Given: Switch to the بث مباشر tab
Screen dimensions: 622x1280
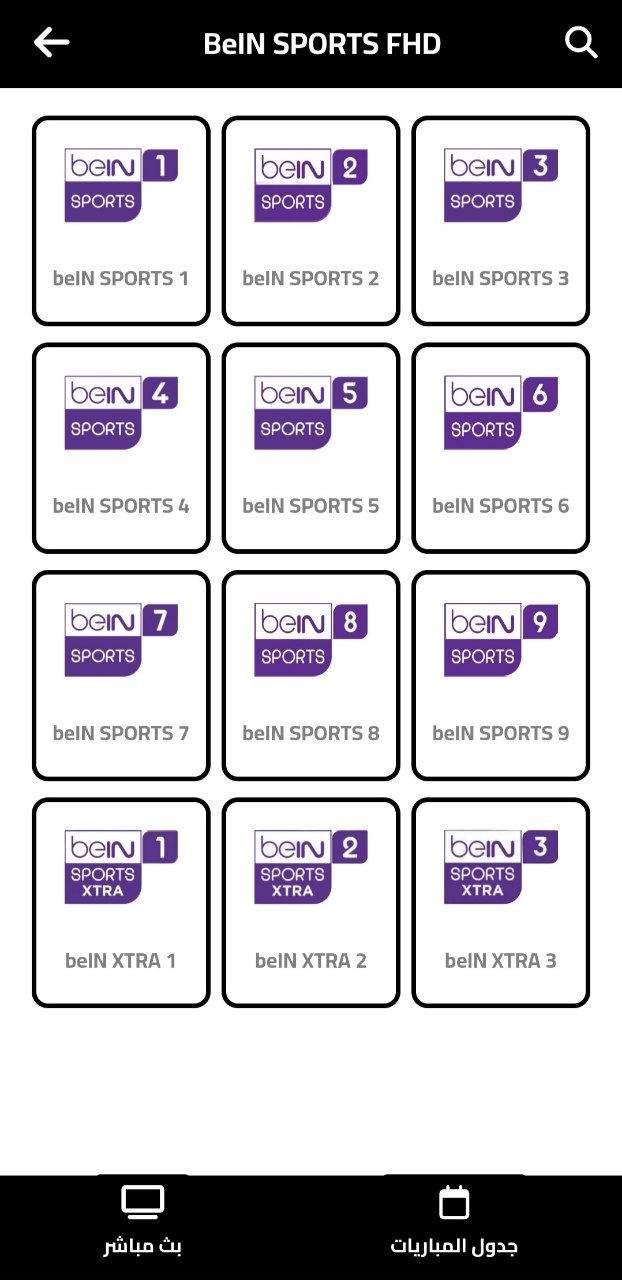Looking at the screenshot, I should (143, 1222).
